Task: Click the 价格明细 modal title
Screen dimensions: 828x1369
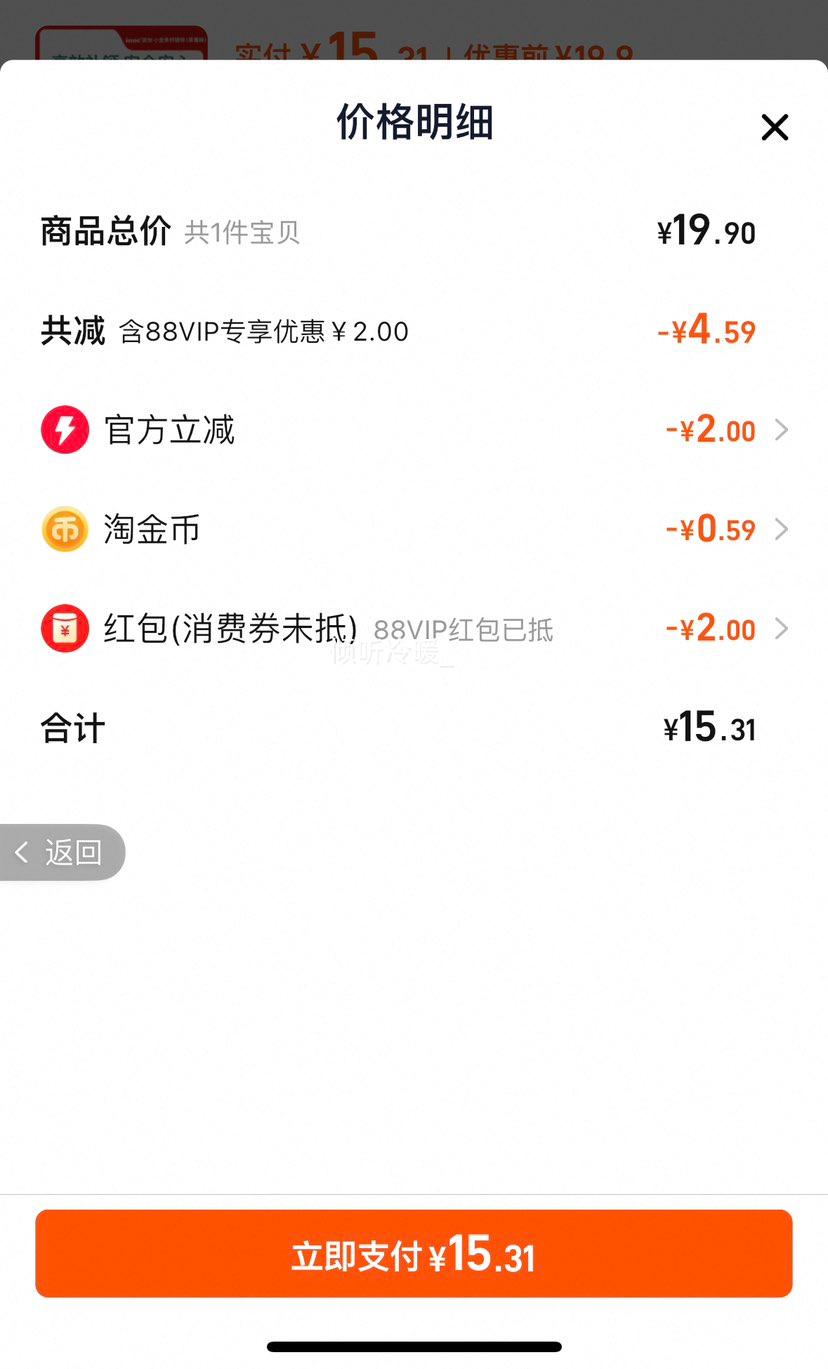Action: coord(414,123)
